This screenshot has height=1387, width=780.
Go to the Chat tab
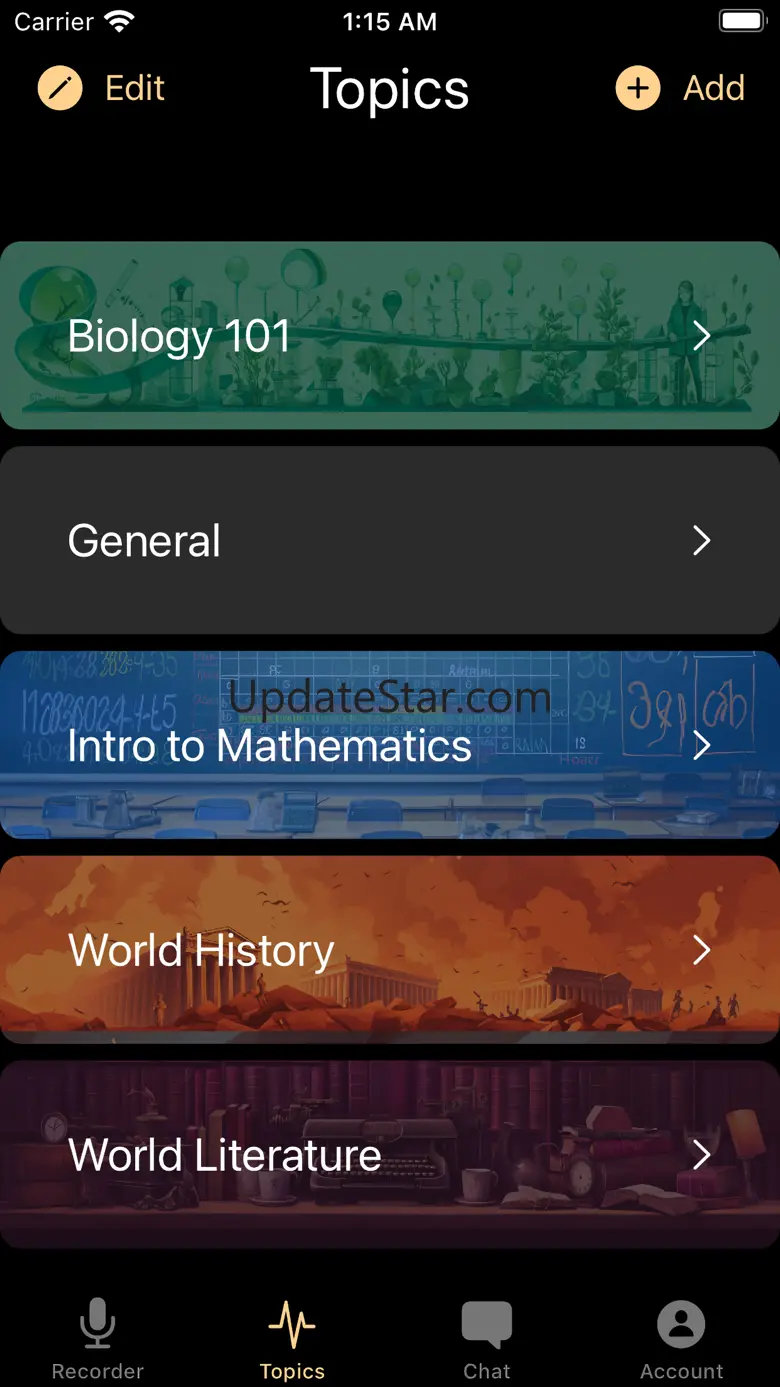pos(487,1340)
